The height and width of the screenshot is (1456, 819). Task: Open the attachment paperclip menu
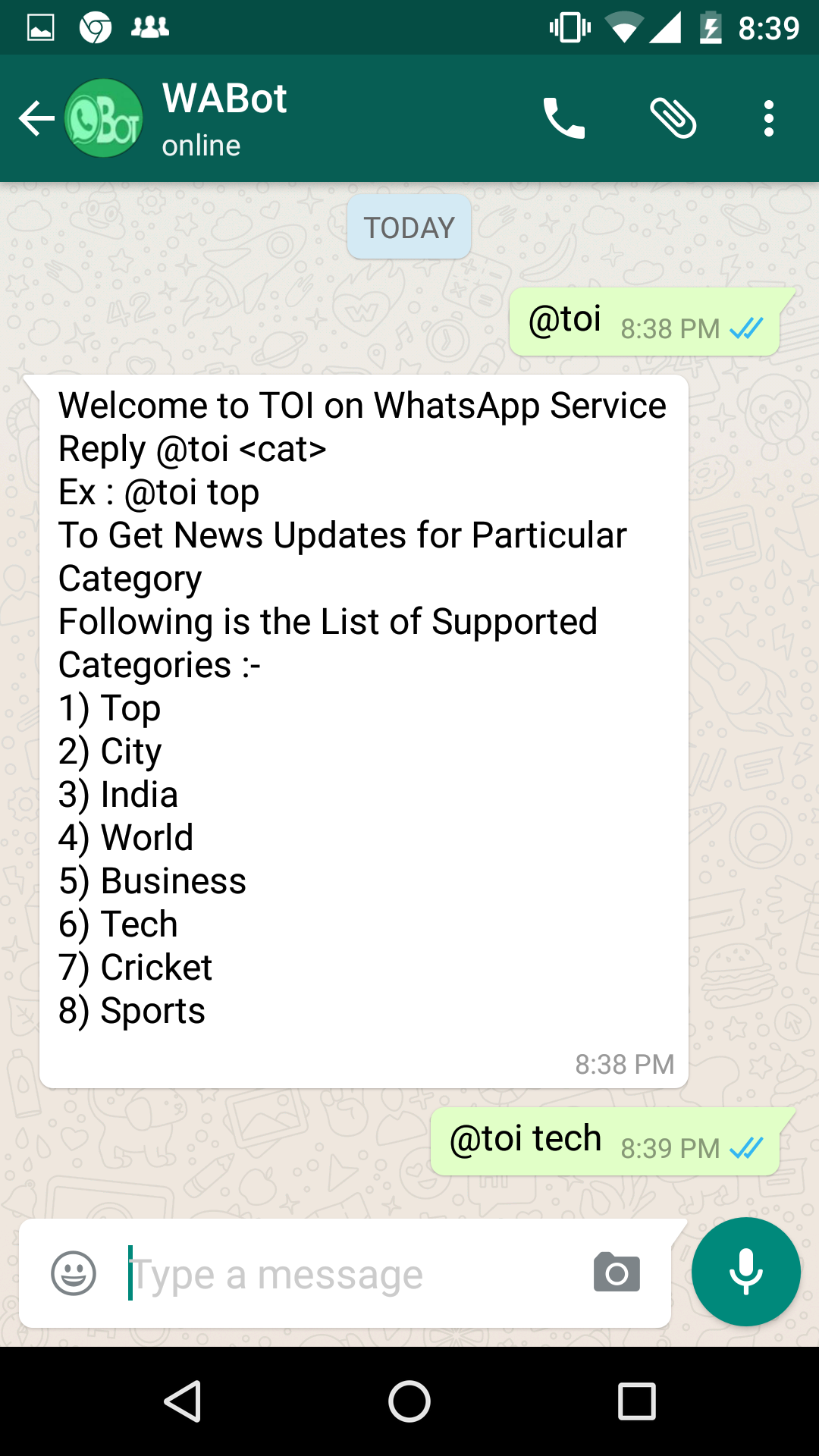673,118
